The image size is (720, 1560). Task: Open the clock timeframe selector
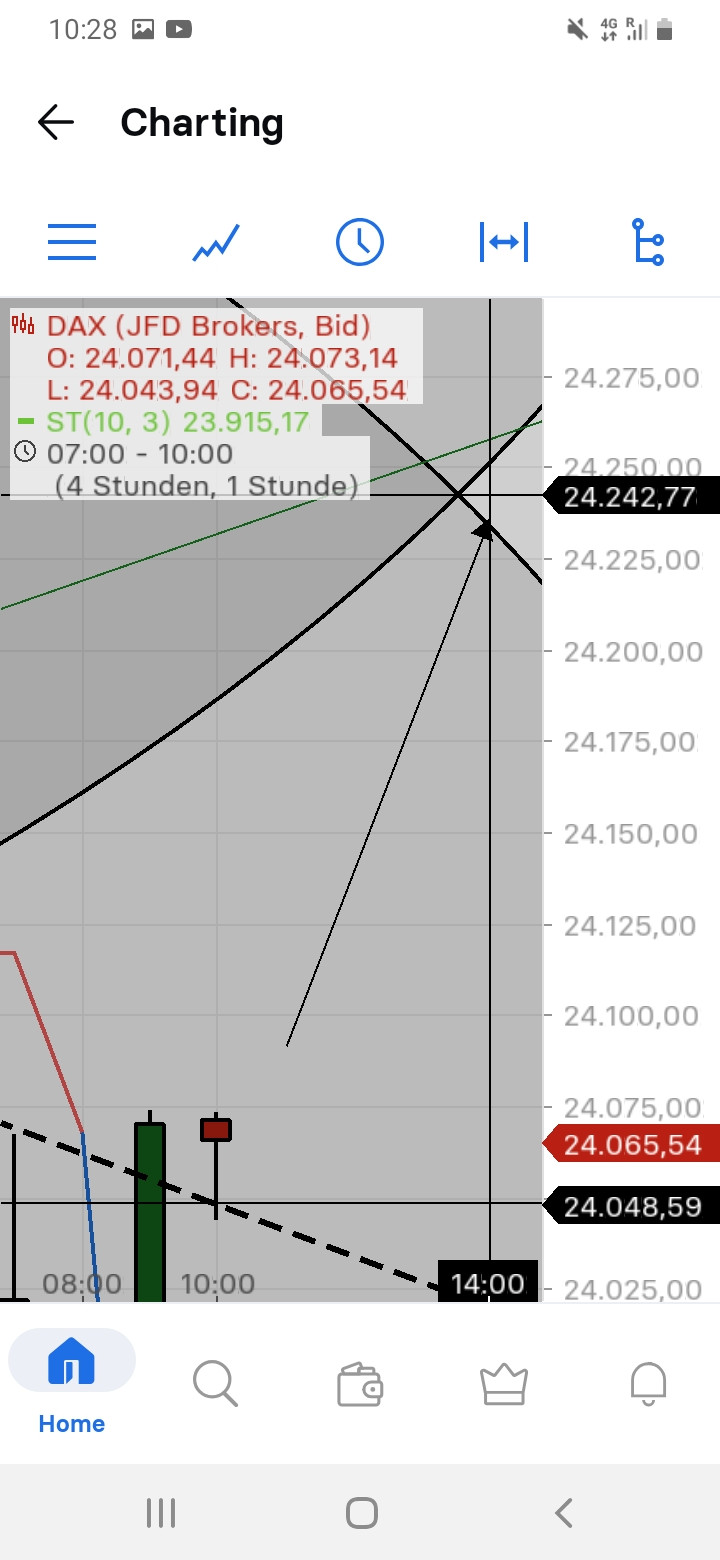(x=360, y=242)
